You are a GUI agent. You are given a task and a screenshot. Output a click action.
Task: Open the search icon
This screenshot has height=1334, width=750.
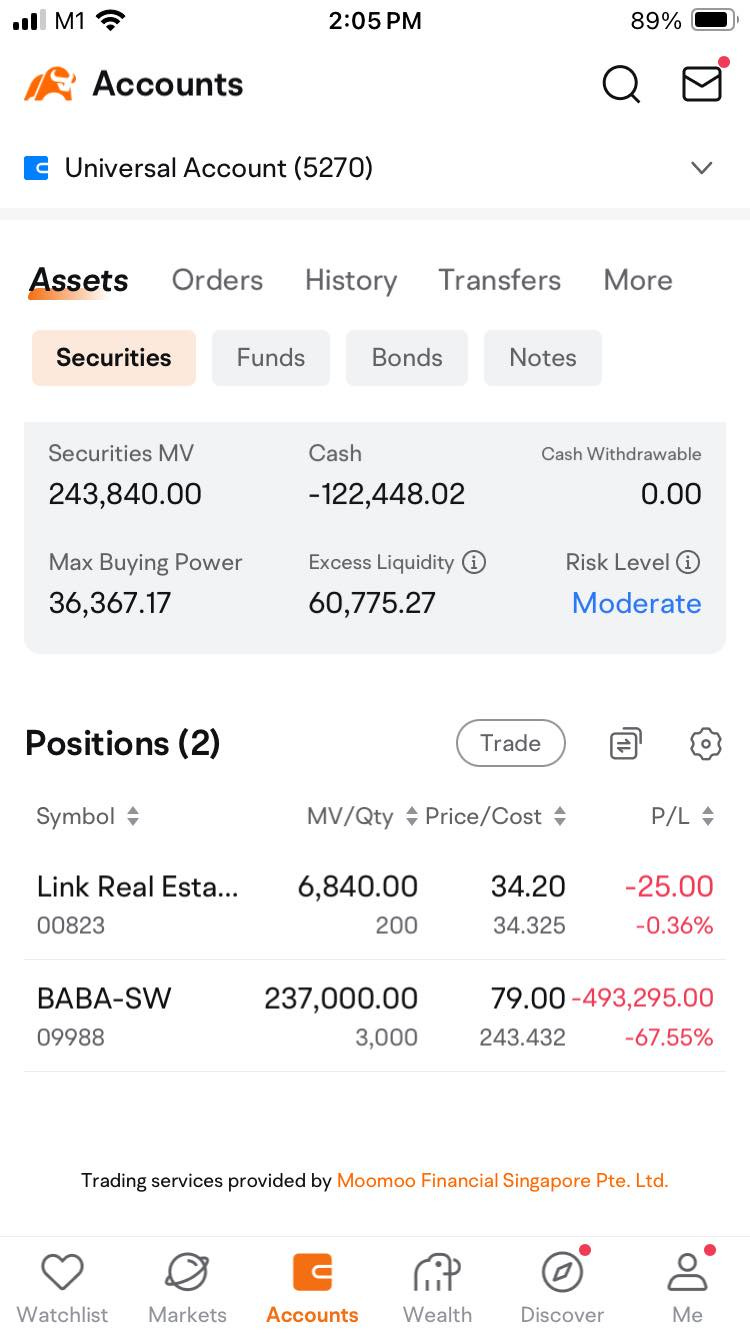tap(620, 84)
